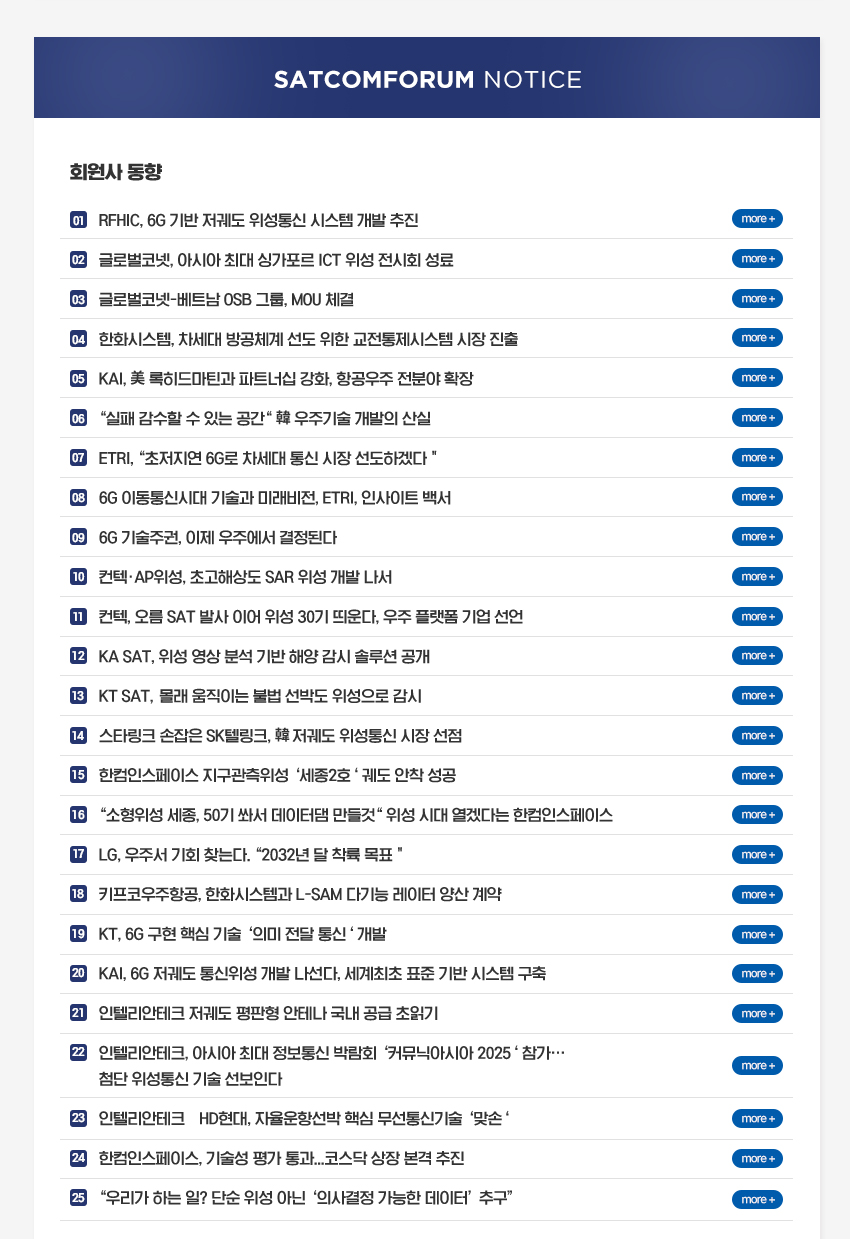850x1239 pixels.
Task: View more on 글로벌코넷-베트남 OSB 그룹 MOU
Action: click(757, 298)
